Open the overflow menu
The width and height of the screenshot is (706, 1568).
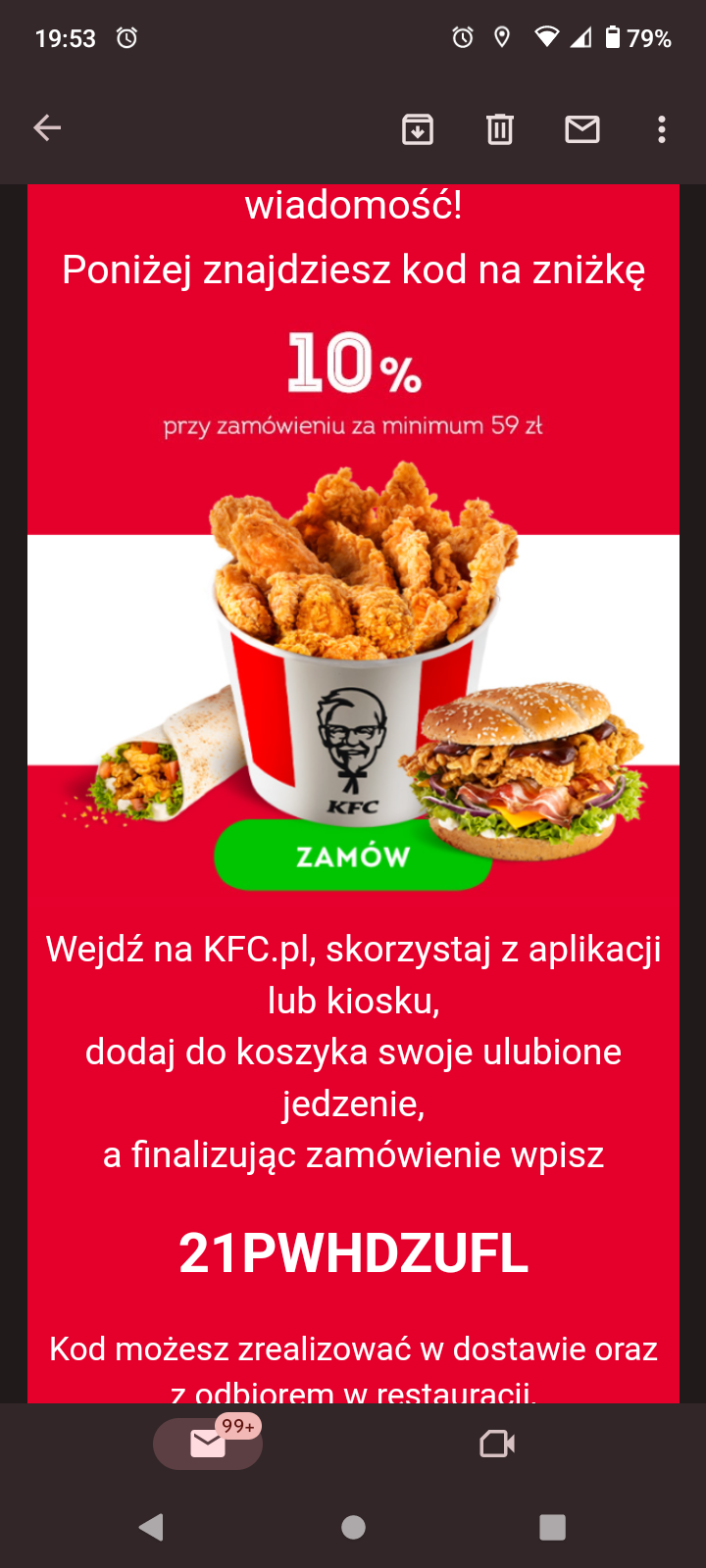click(662, 128)
